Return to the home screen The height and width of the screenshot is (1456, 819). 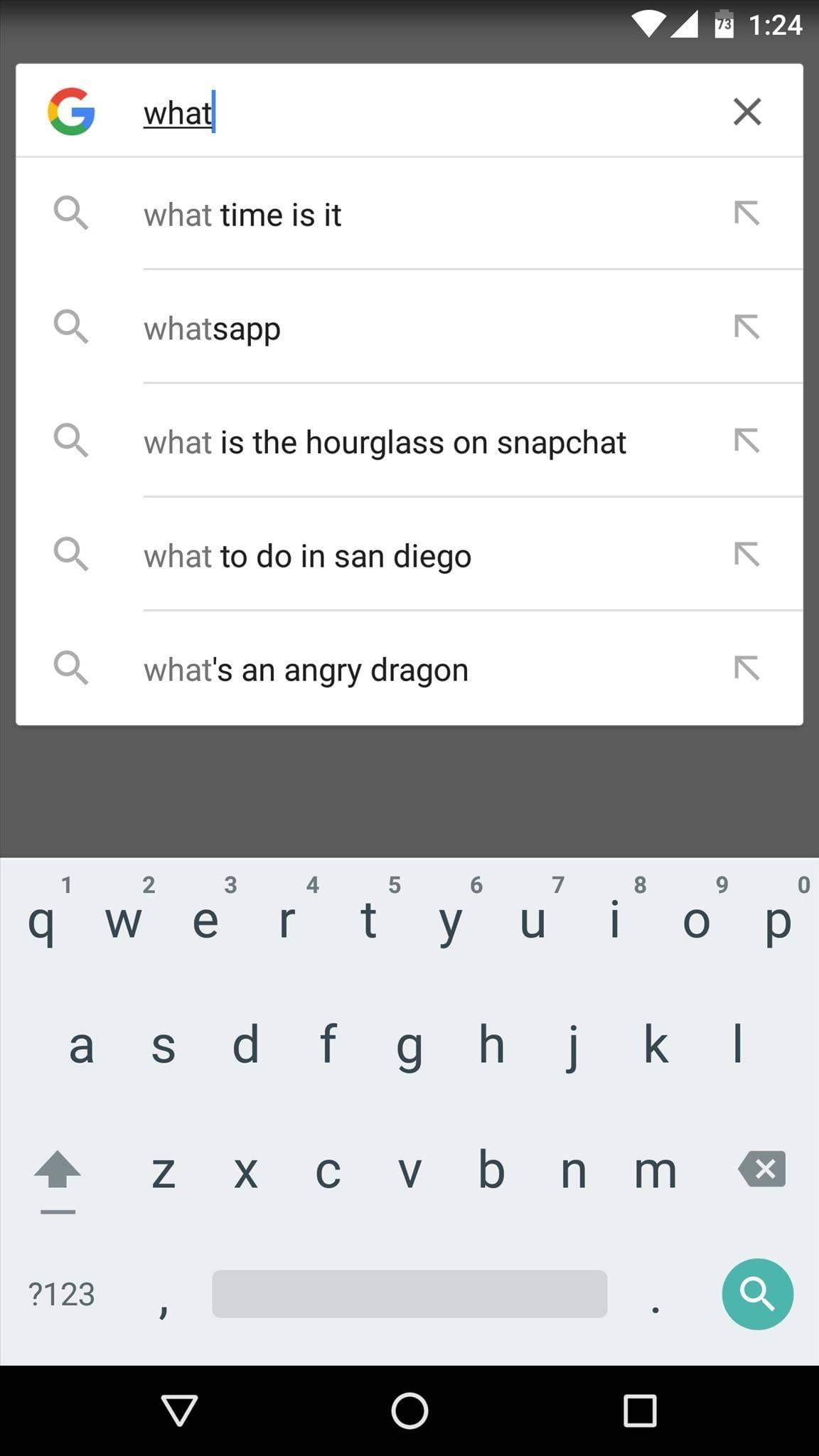409,1410
